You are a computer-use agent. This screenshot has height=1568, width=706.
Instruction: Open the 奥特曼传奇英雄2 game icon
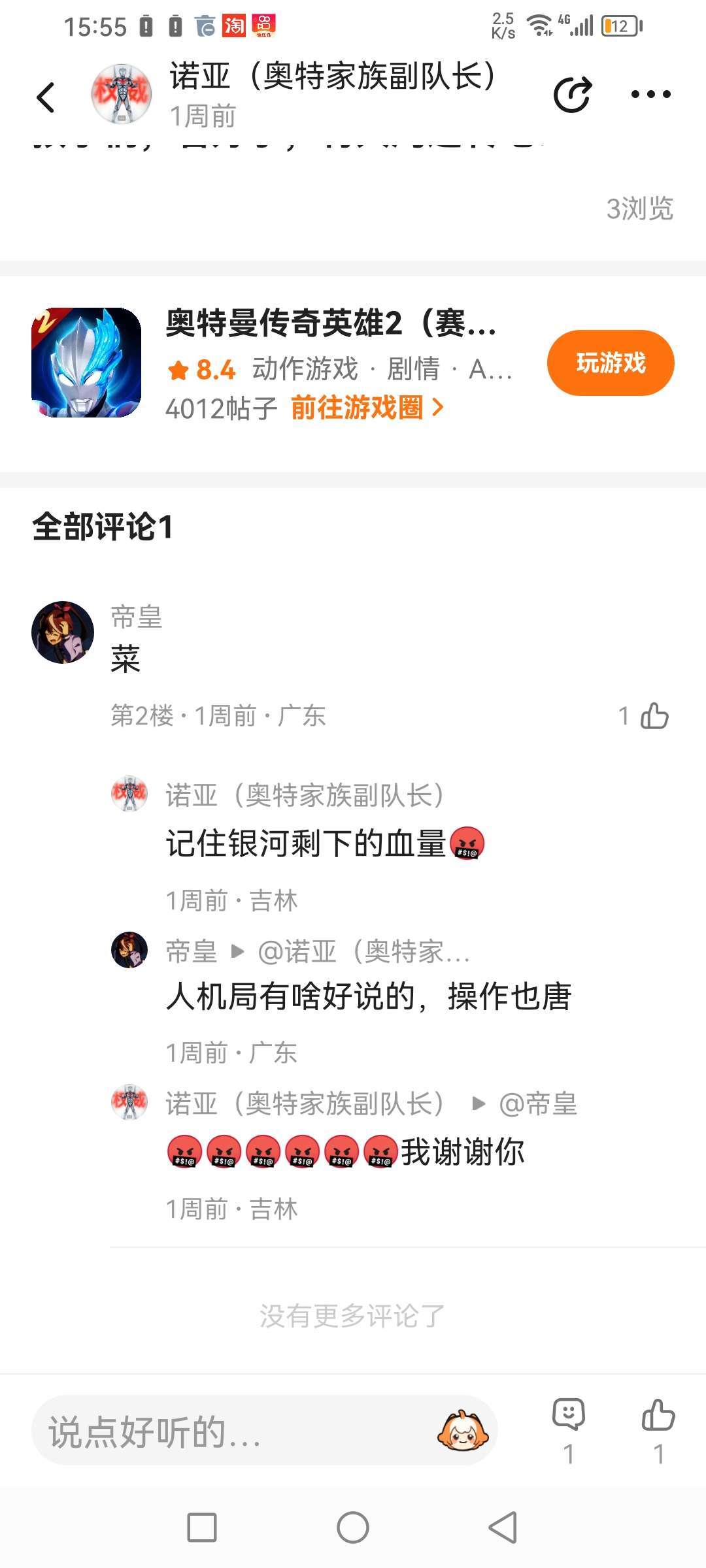click(86, 363)
